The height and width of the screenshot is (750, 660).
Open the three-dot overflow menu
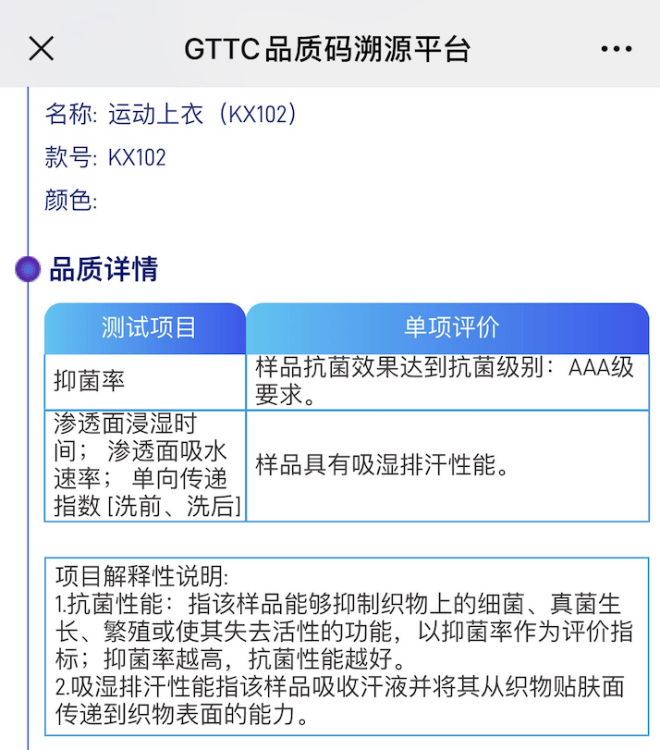coord(616,49)
